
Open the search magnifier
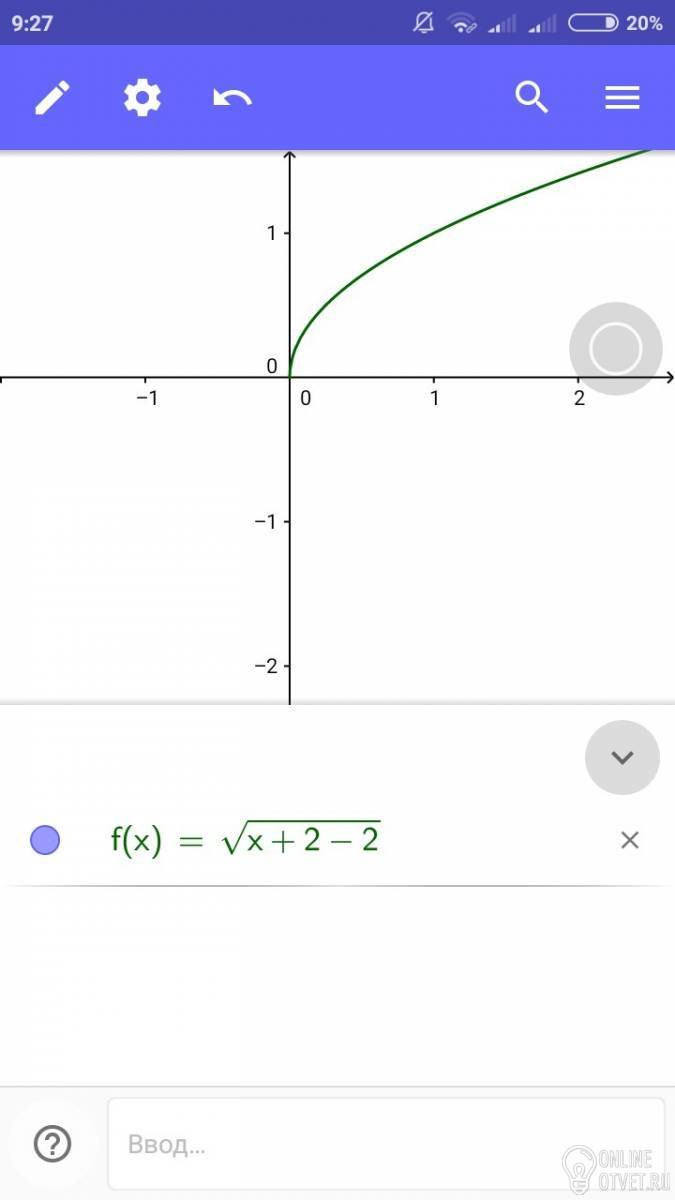click(x=531, y=98)
